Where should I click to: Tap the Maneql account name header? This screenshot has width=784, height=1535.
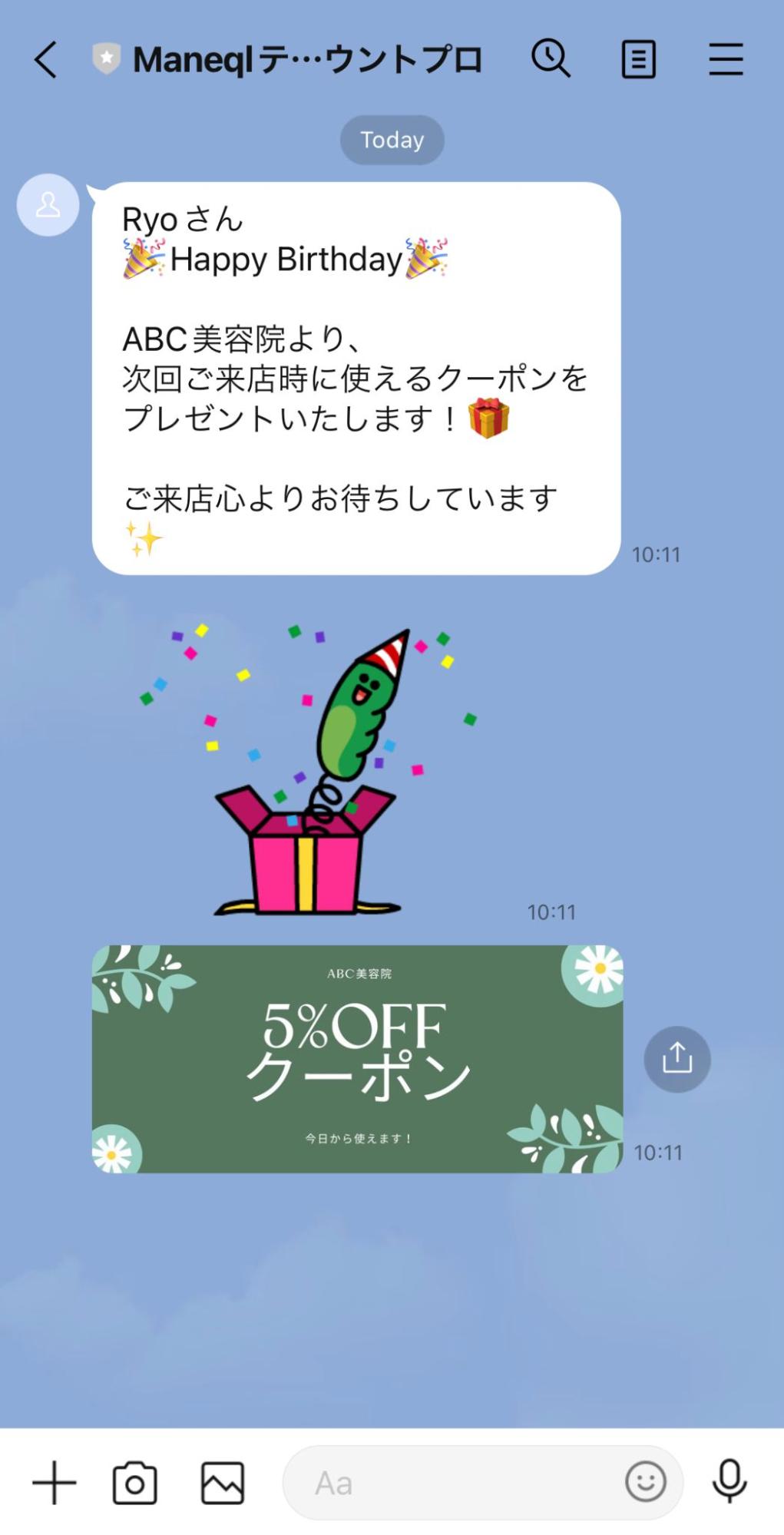pos(307,58)
